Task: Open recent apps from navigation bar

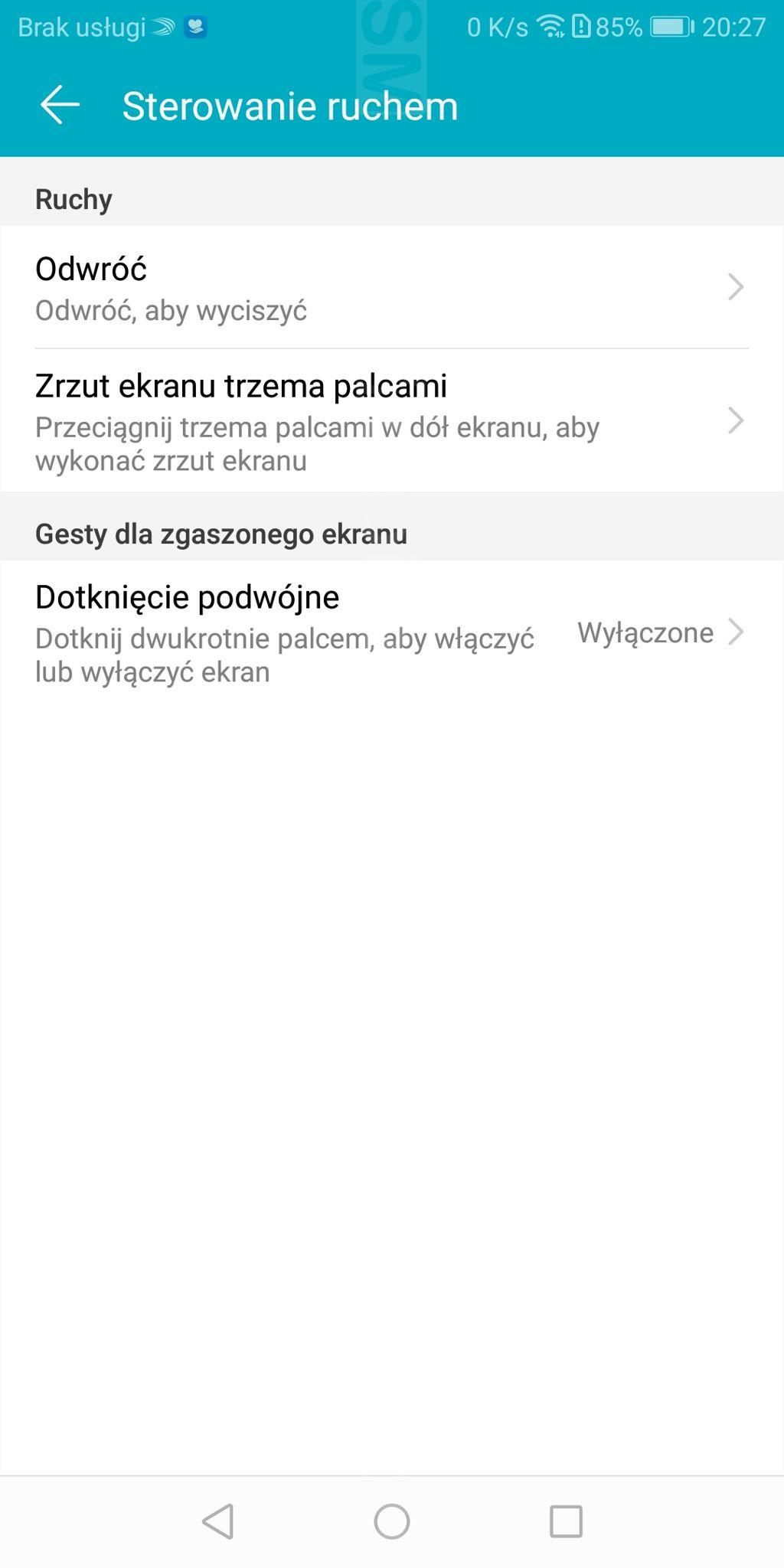Action: [566, 1521]
